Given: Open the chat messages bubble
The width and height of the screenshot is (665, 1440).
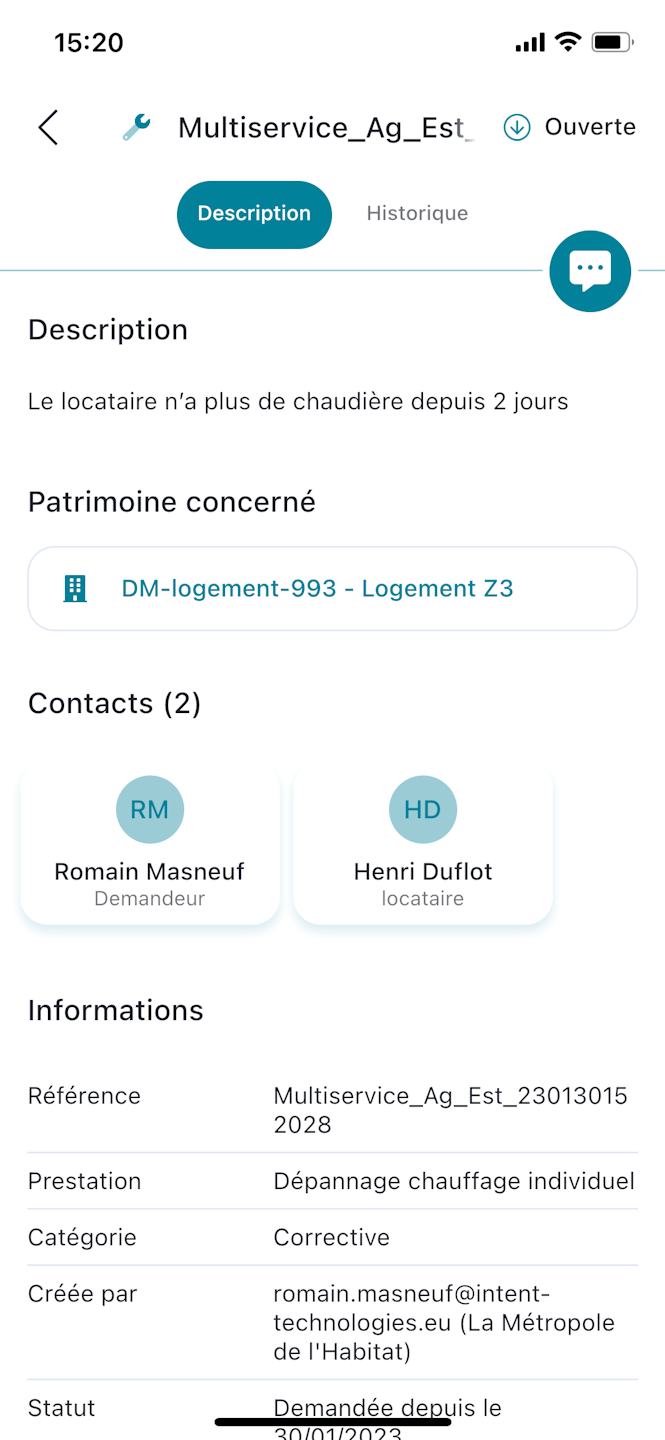Looking at the screenshot, I should click(590, 271).
